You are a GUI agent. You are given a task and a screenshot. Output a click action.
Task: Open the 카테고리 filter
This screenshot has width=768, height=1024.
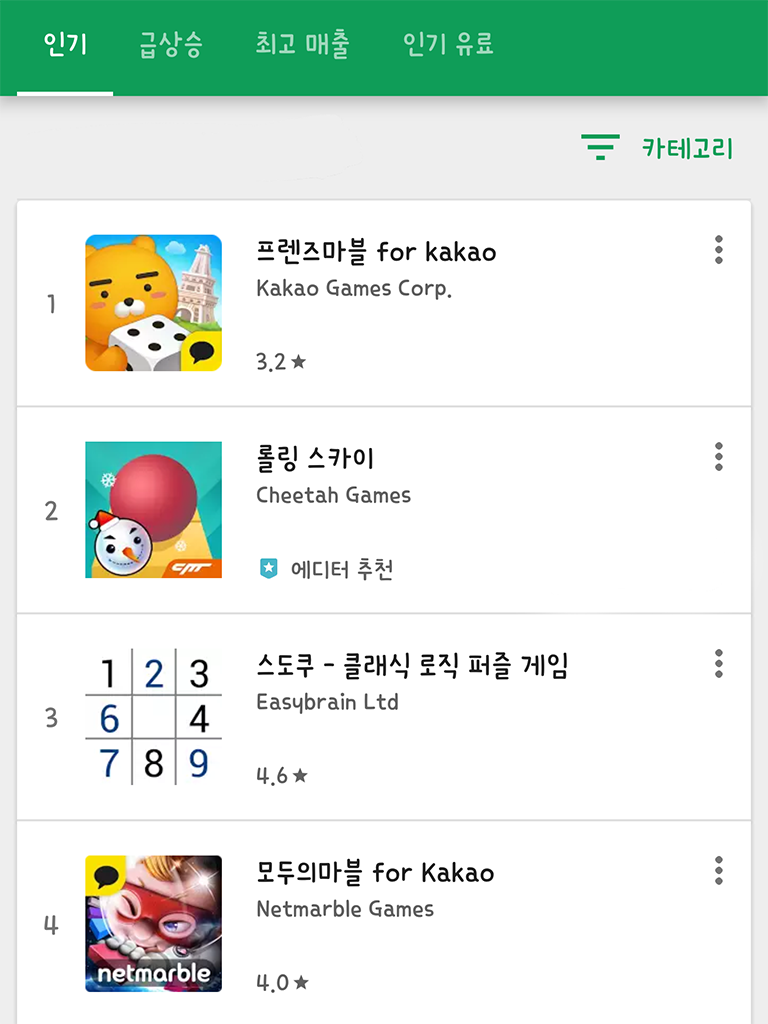pos(658,149)
